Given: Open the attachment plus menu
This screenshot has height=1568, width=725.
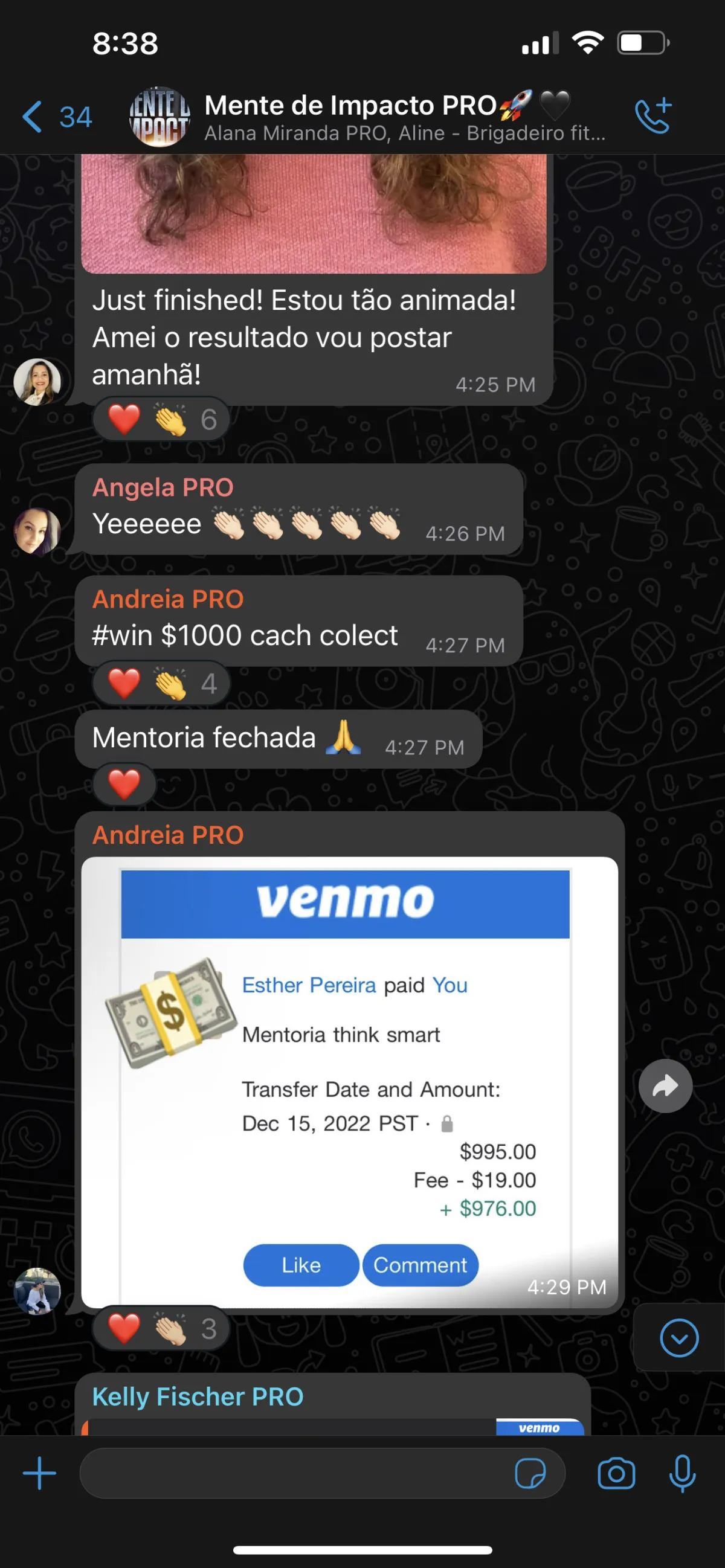Looking at the screenshot, I should click(39, 1473).
